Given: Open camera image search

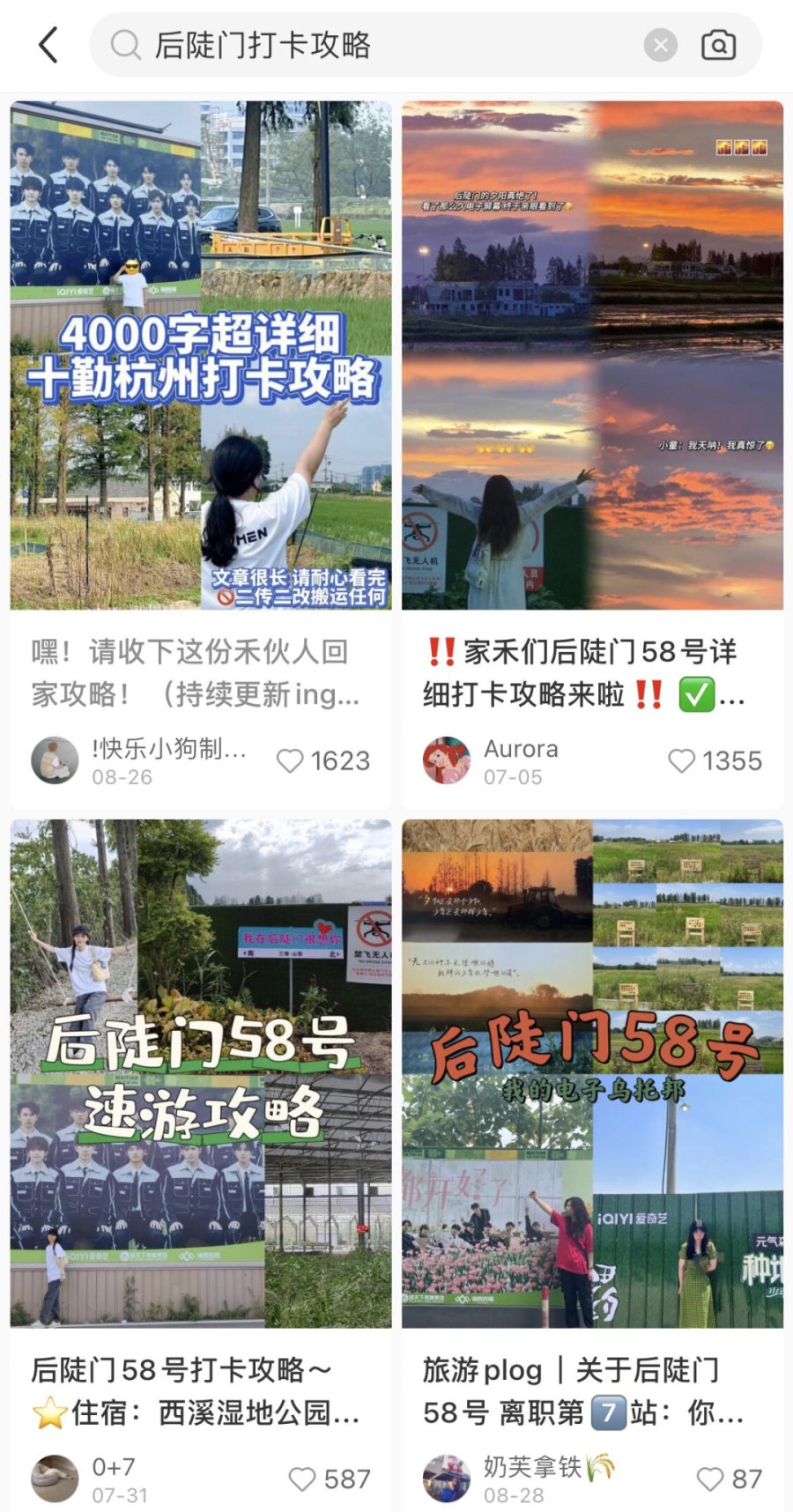Looking at the screenshot, I should (x=718, y=45).
